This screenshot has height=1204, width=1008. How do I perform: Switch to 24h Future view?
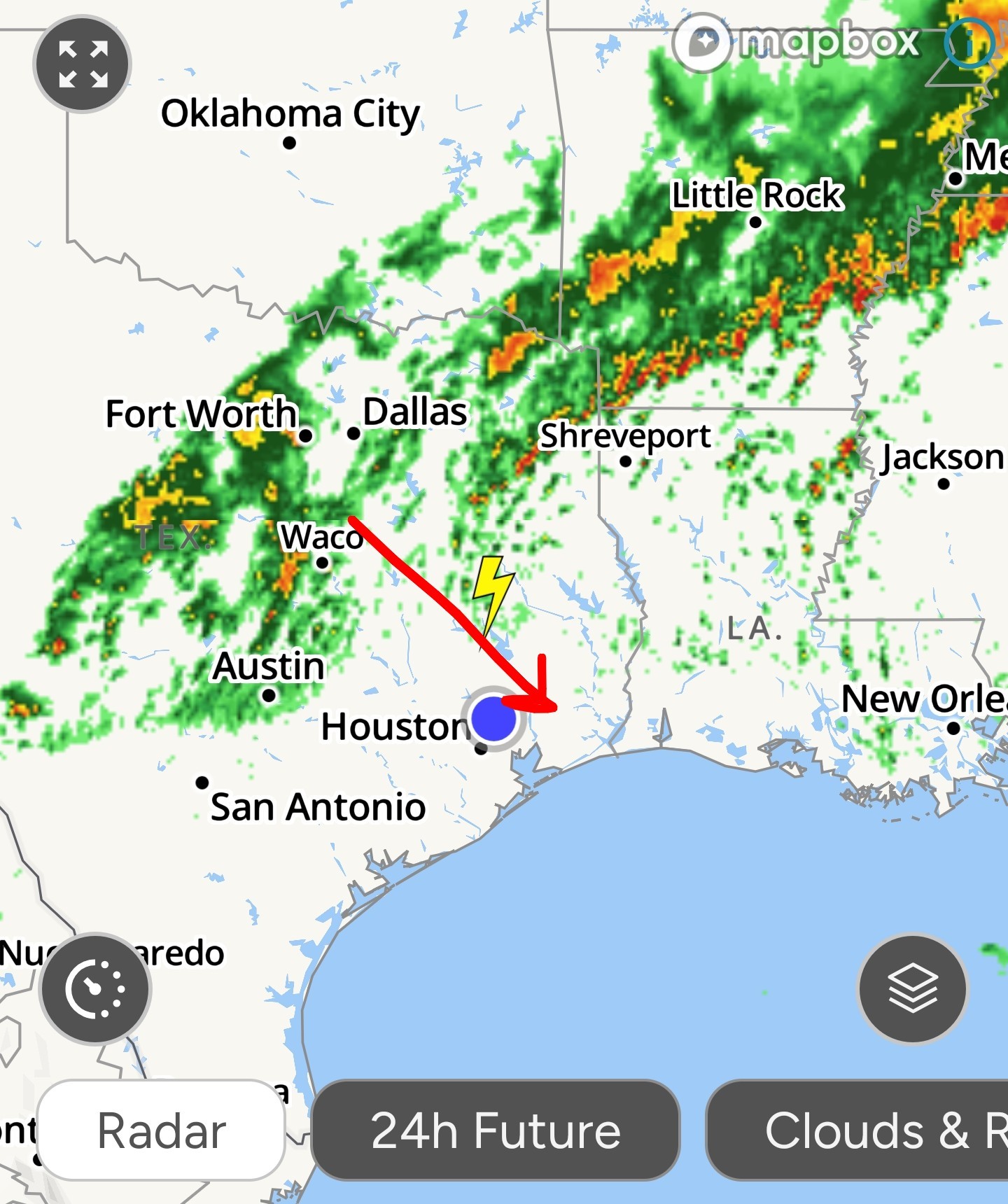[x=496, y=1130]
